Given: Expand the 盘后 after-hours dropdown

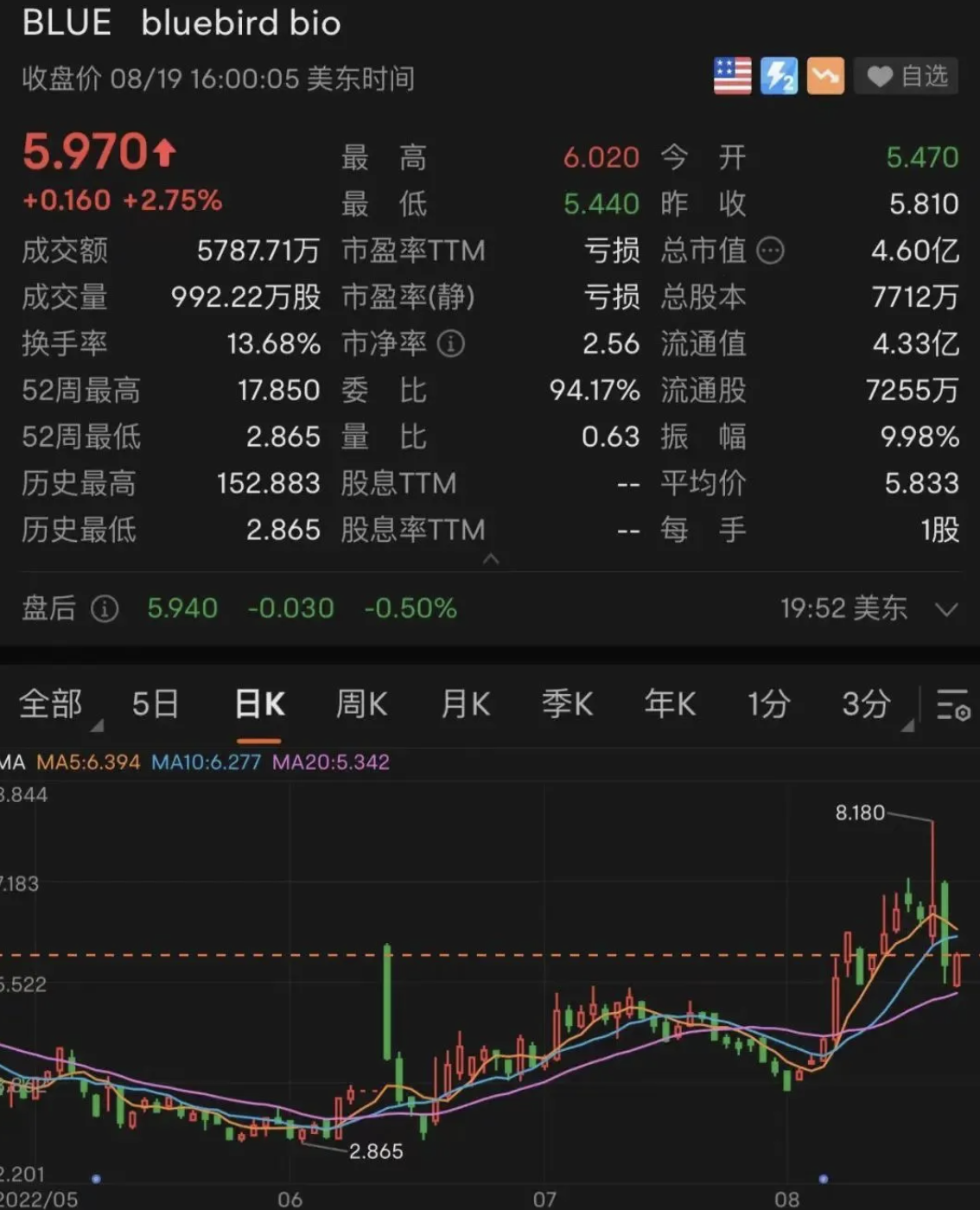Looking at the screenshot, I should coord(947,609).
